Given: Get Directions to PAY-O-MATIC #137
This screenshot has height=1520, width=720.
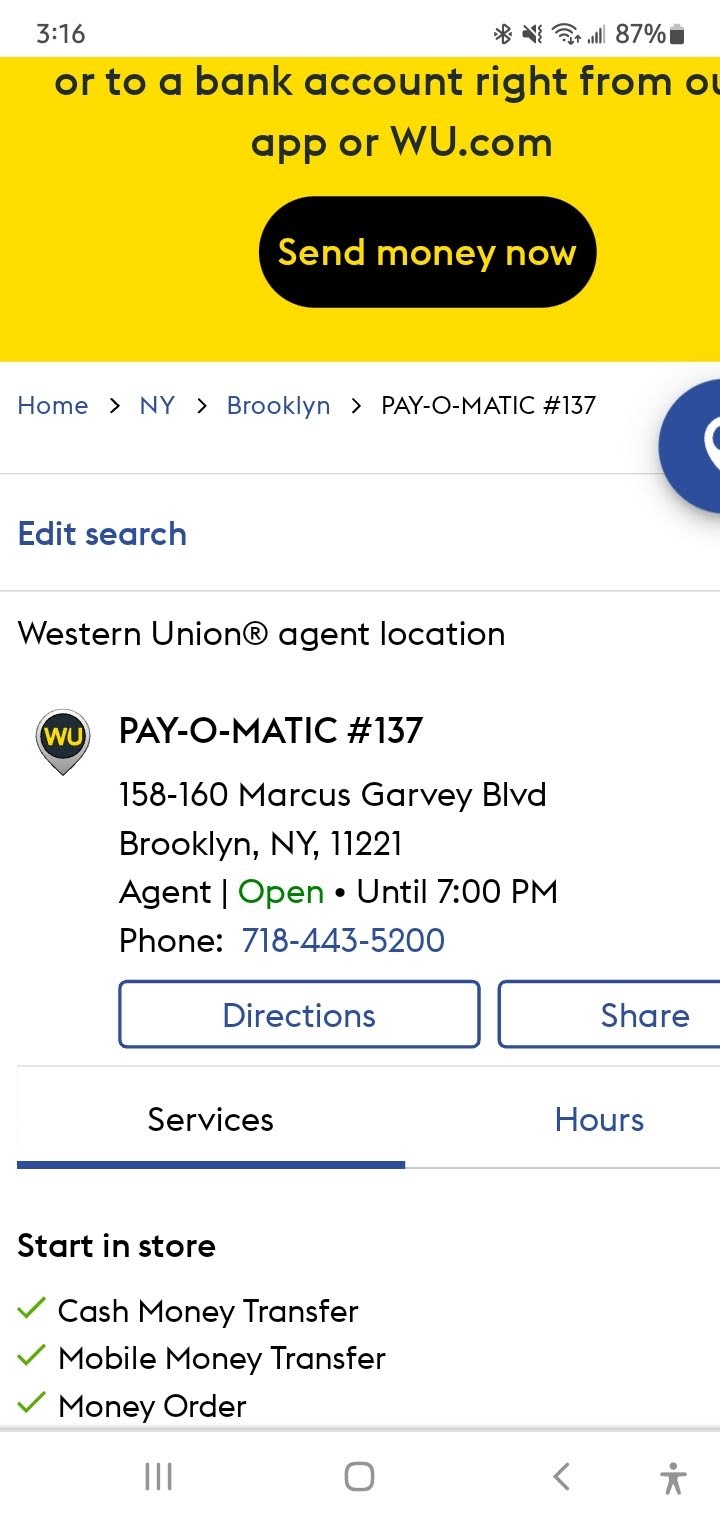Looking at the screenshot, I should pos(298,1014).
